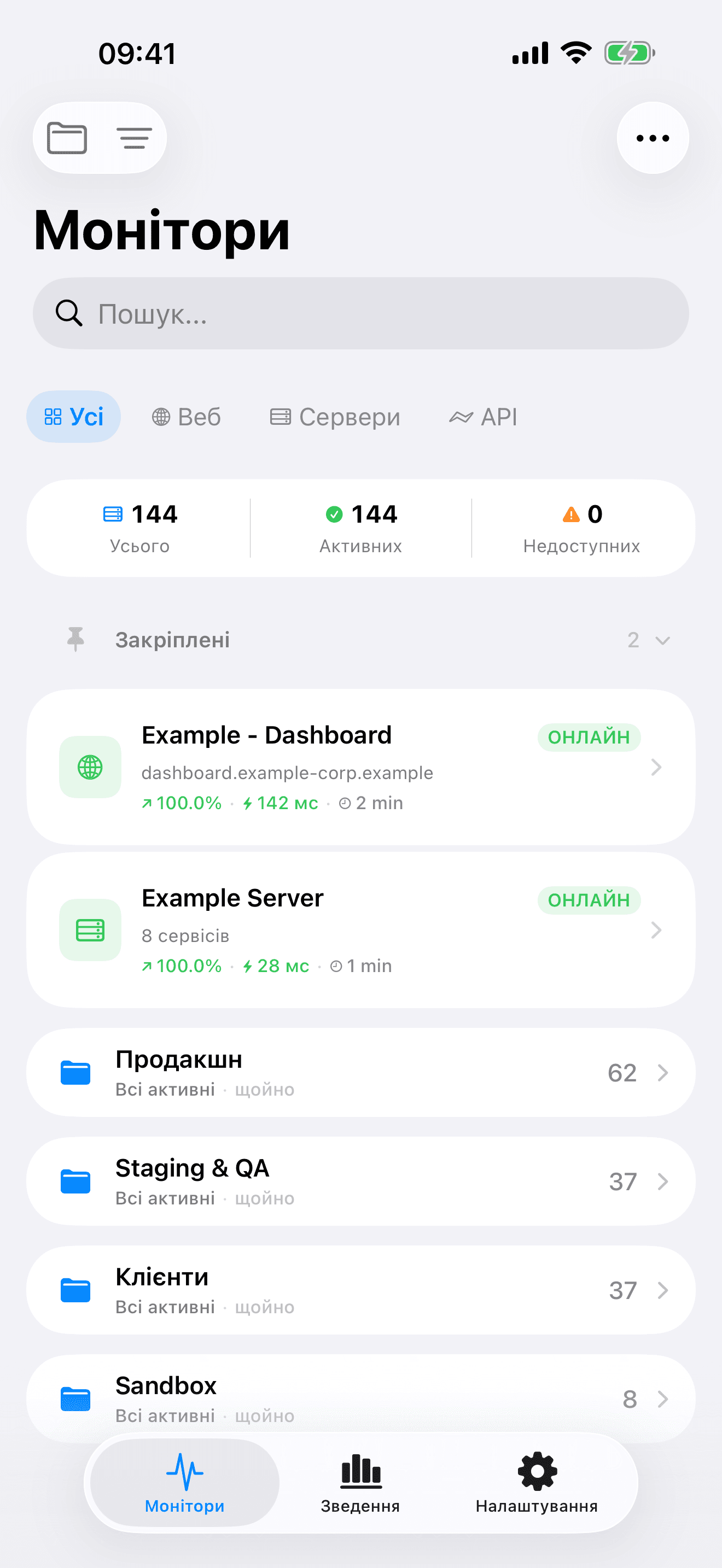The height and width of the screenshot is (1568, 722).
Task: Open the Staging & QA folder
Action: [361, 1181]
